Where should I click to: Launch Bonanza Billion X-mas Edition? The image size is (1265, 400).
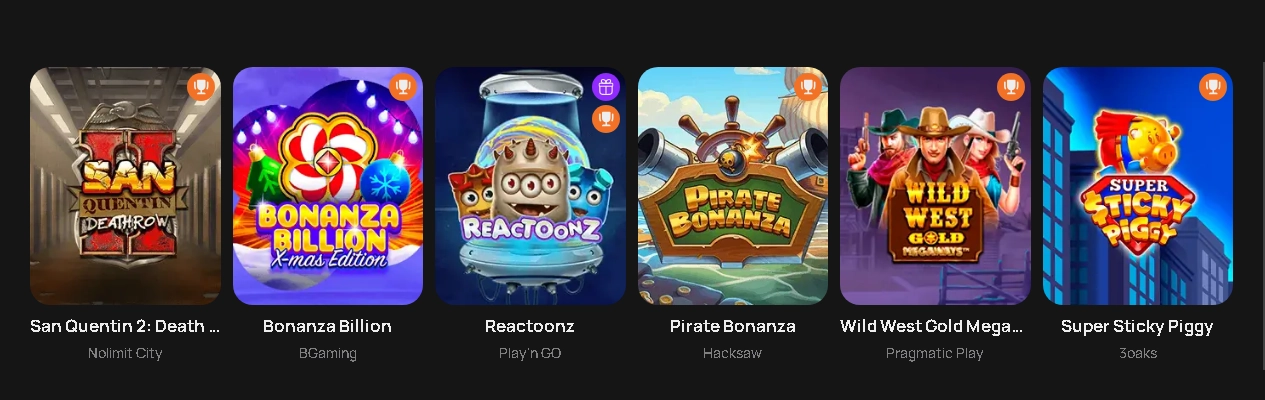click(328, 186)
